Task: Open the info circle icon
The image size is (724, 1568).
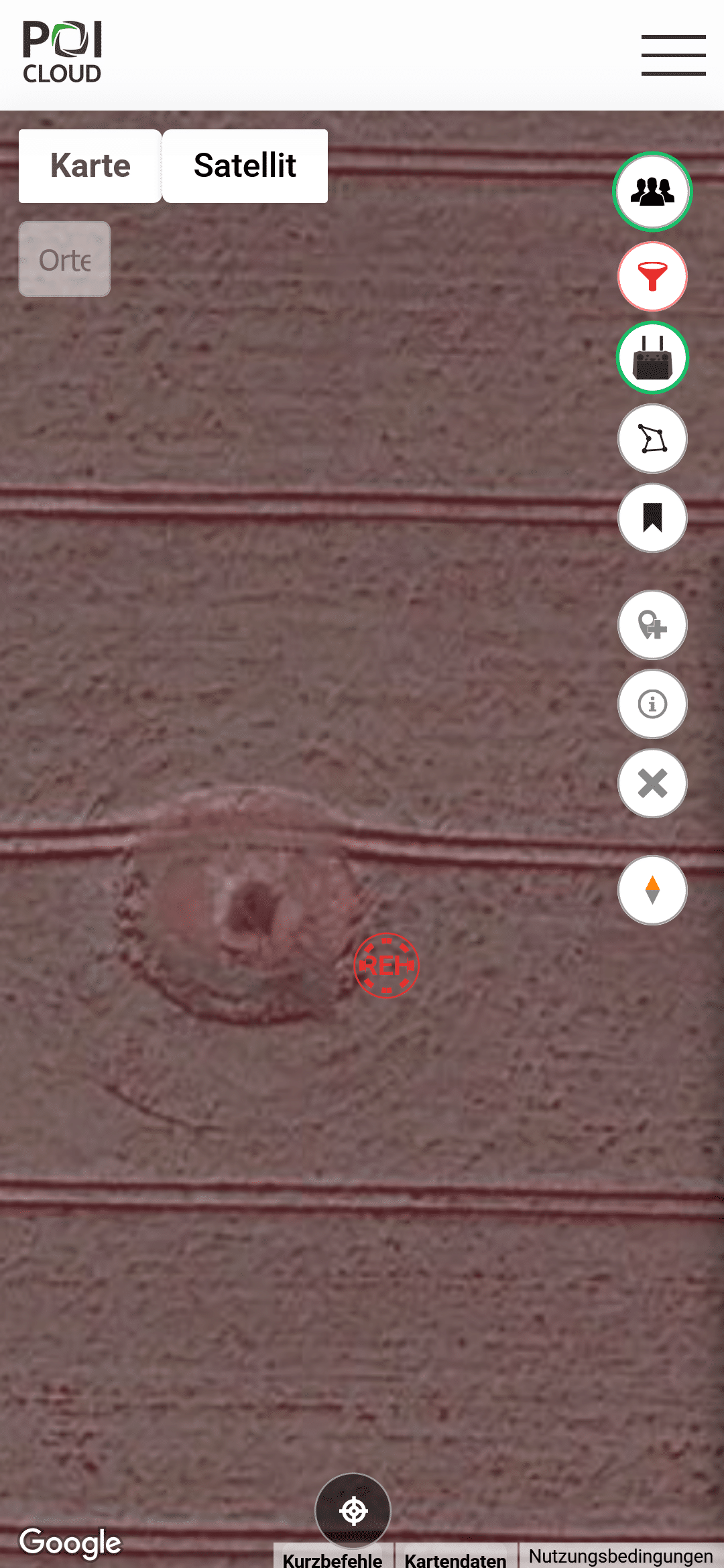Action: (x=652, y=704)
